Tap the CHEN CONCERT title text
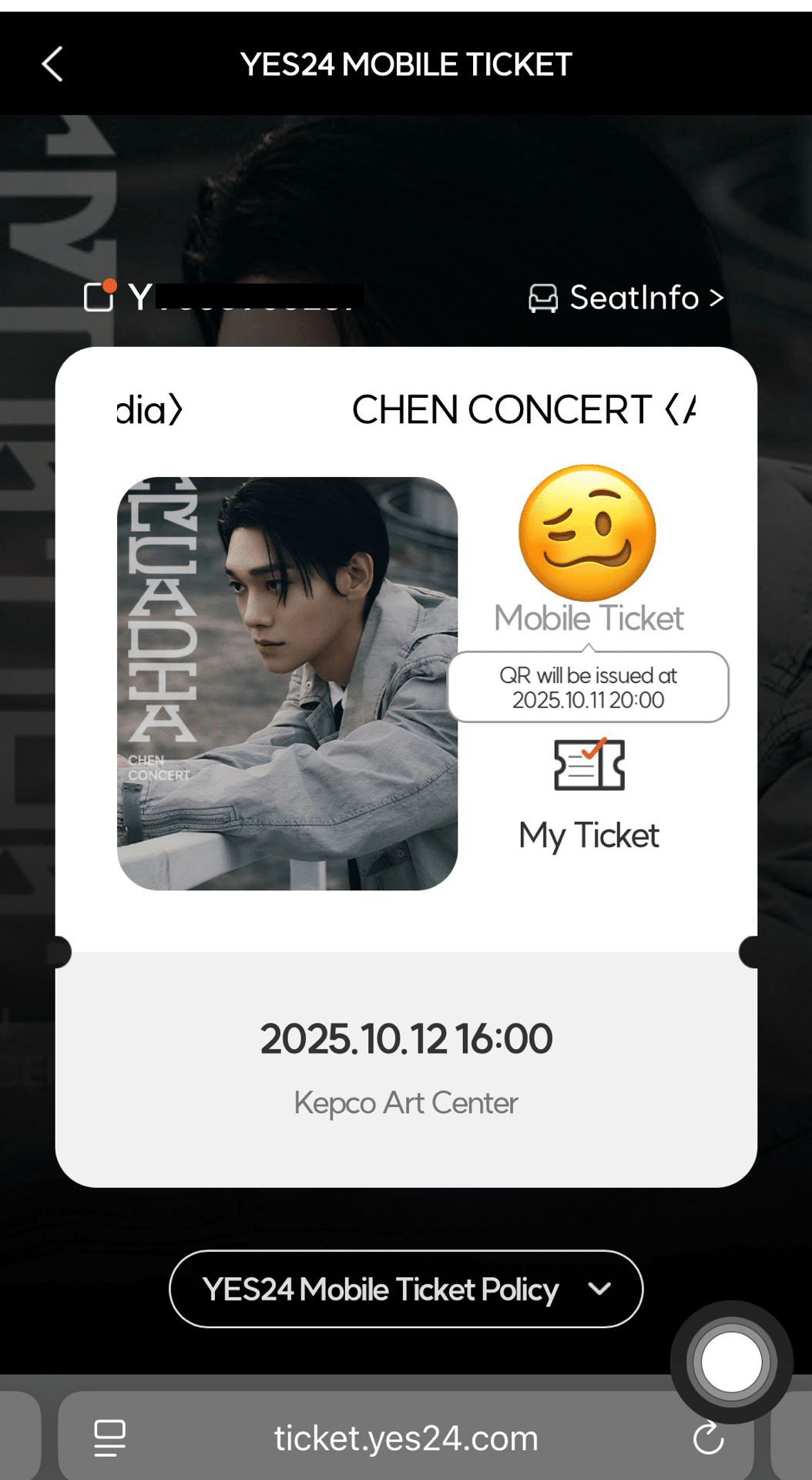The width and height of the screenshot is (812, 1480). pyautogui.click(x=524, y=410)
